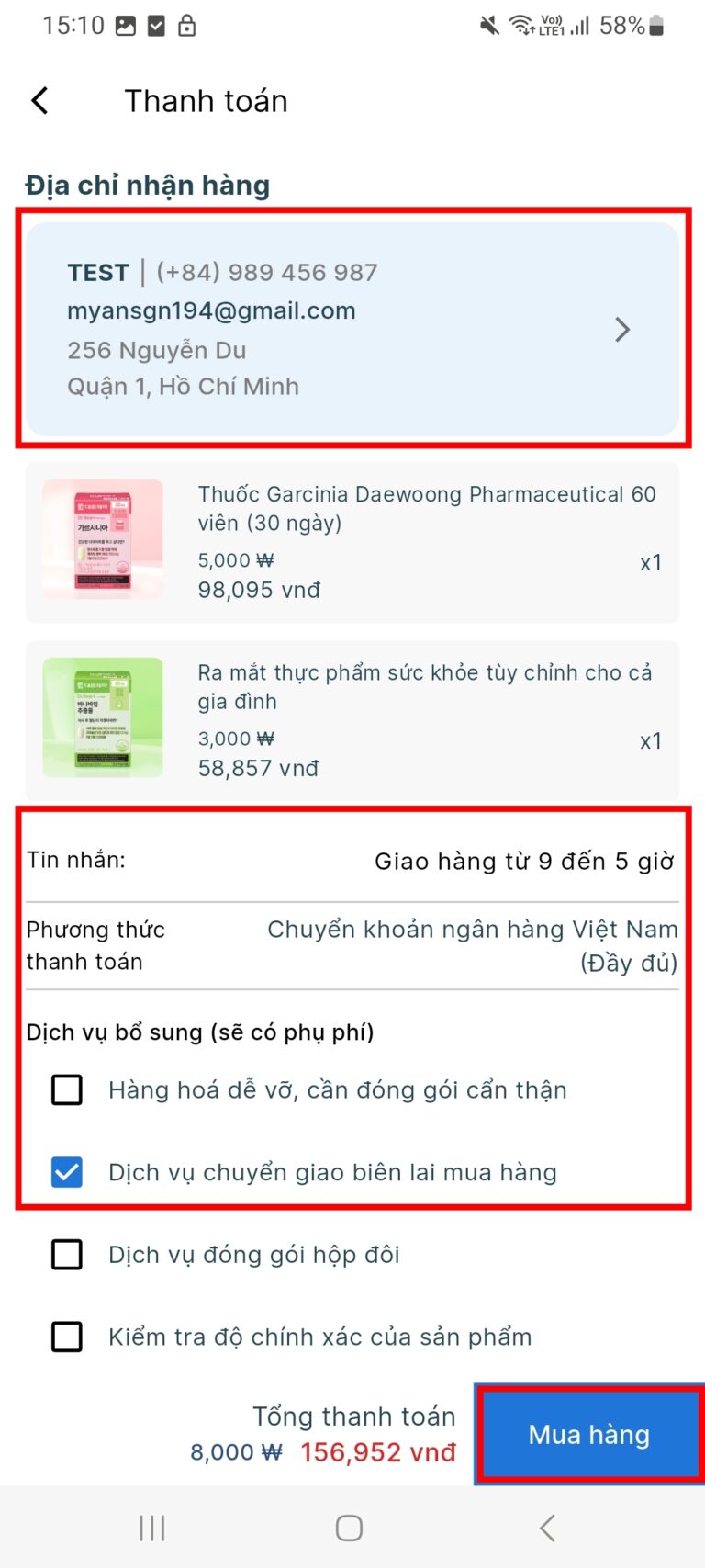Uncheck Dịch vụ chuyển giao biên lai mua hàng

67,1172
